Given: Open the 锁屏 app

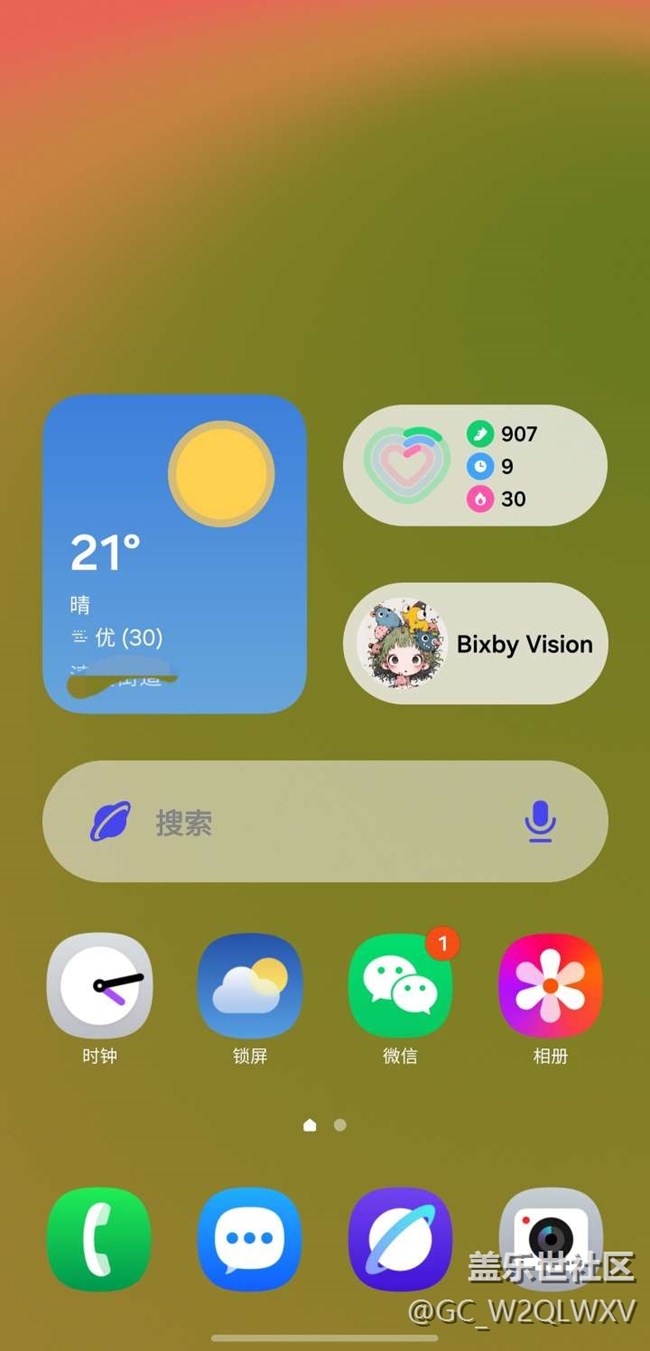Looking at the screenshot, I should [250, 985].
